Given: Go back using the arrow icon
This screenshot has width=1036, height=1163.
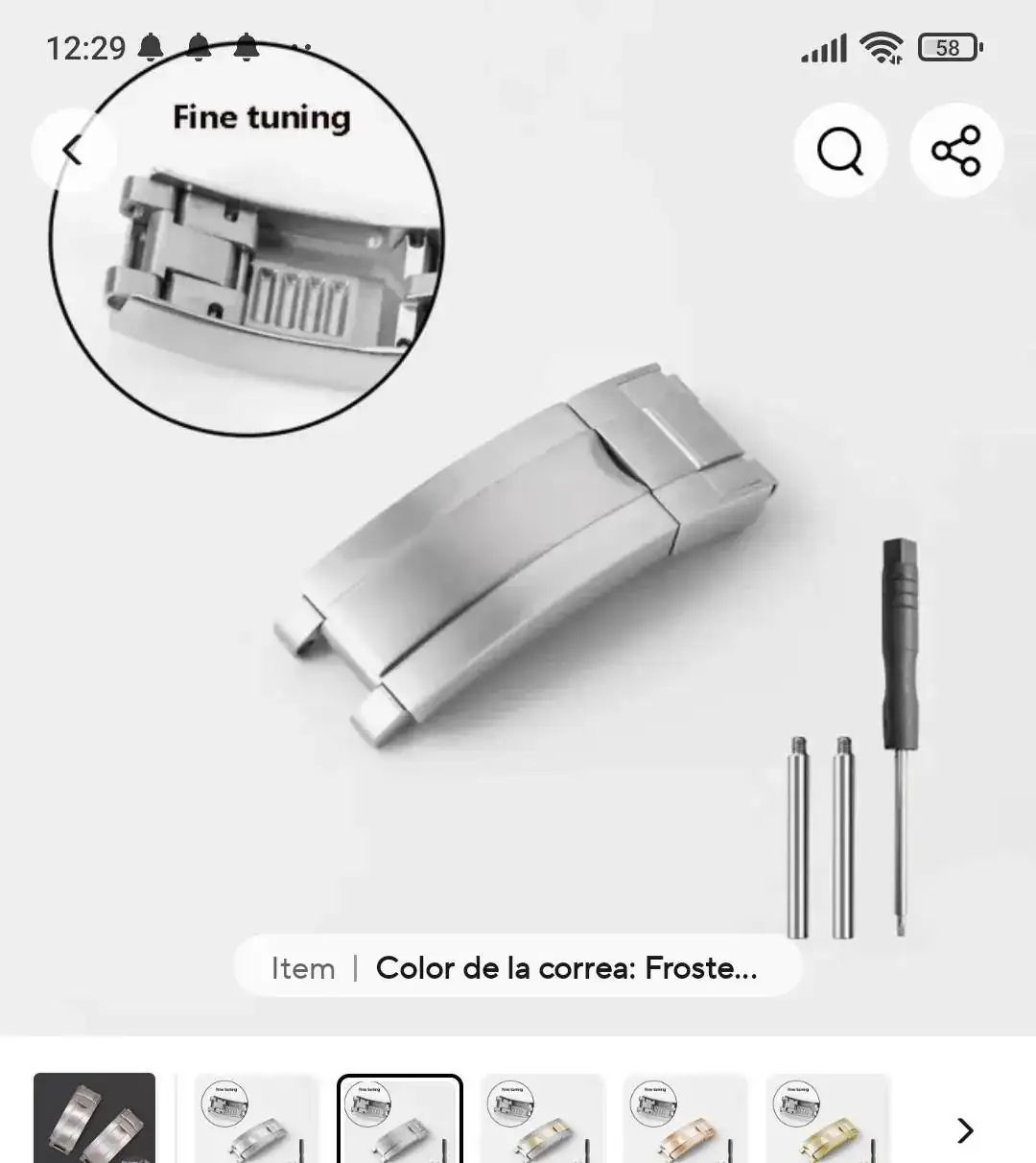Looking at the screenshot, I should pos(73,151).
